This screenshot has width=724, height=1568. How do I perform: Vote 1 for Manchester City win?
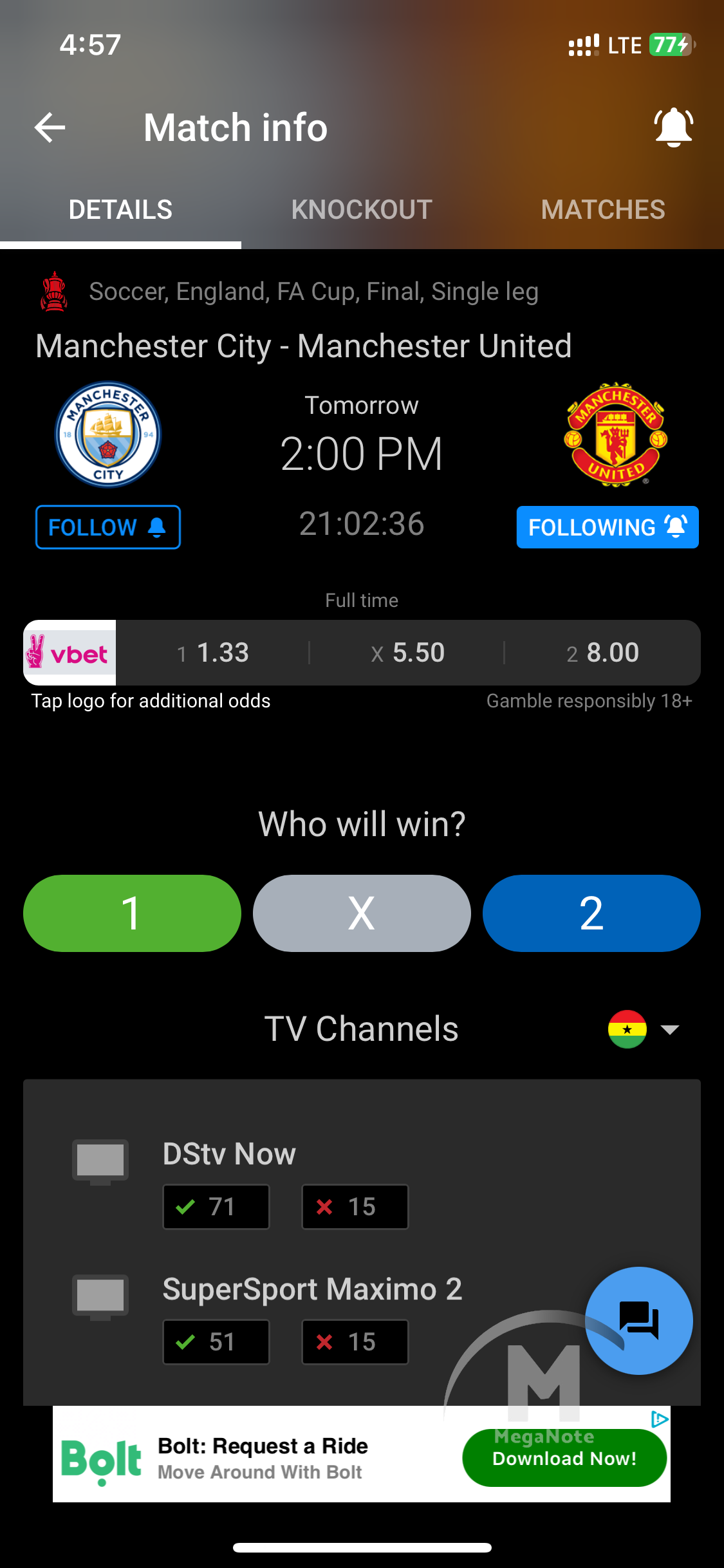pyautogui.click(x=132, y=913)
